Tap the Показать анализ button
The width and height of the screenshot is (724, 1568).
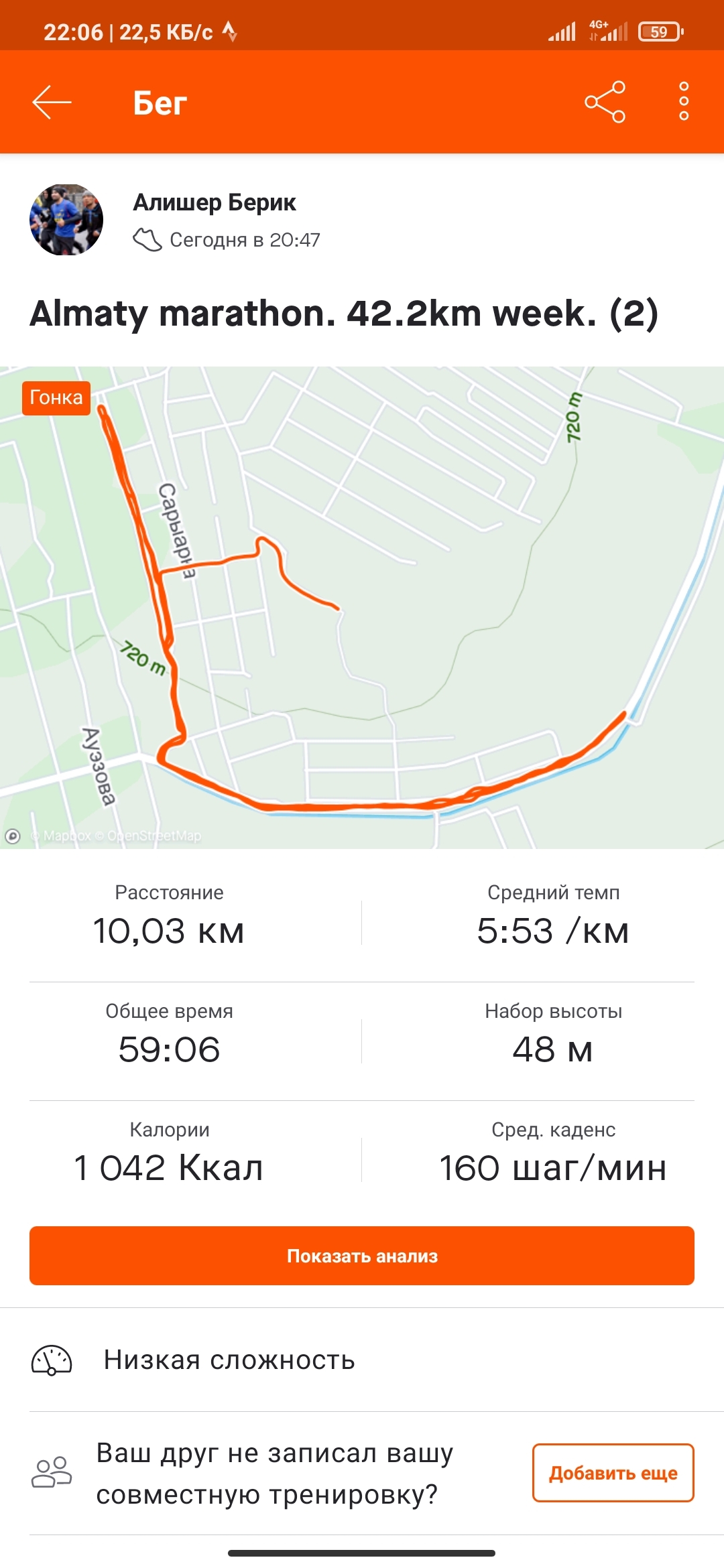362,1256
